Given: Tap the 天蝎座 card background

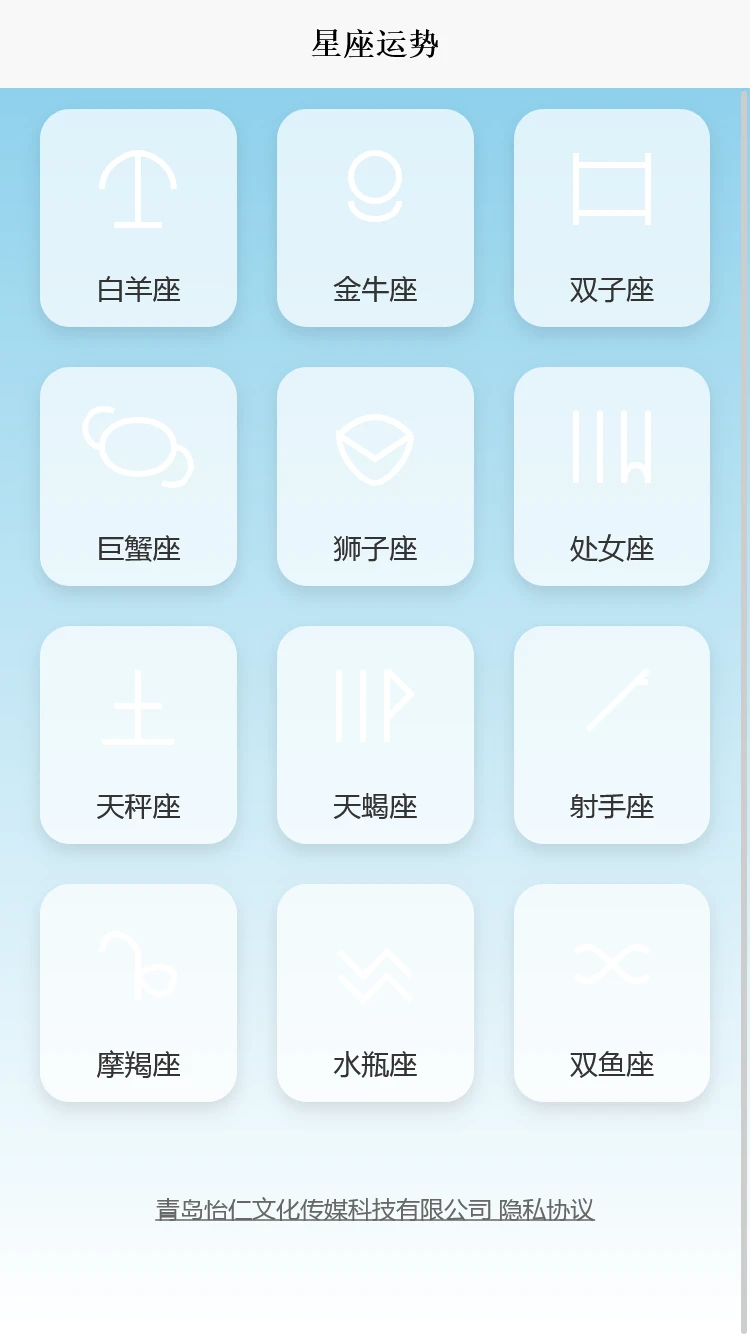Looking at the screenshot, I should coord(375,735).
